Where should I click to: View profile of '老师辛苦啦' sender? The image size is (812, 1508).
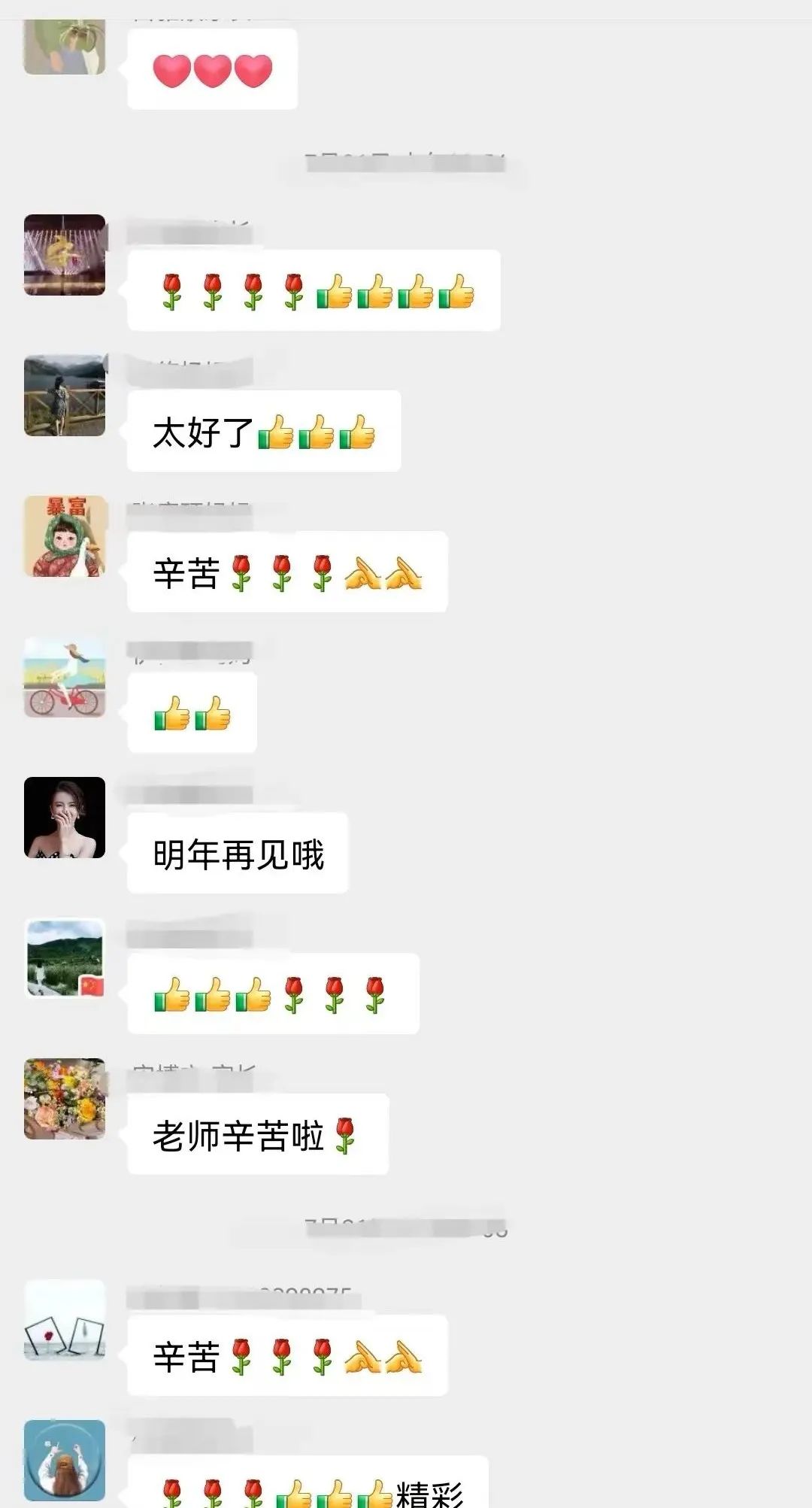click(x=65, y=1099)
